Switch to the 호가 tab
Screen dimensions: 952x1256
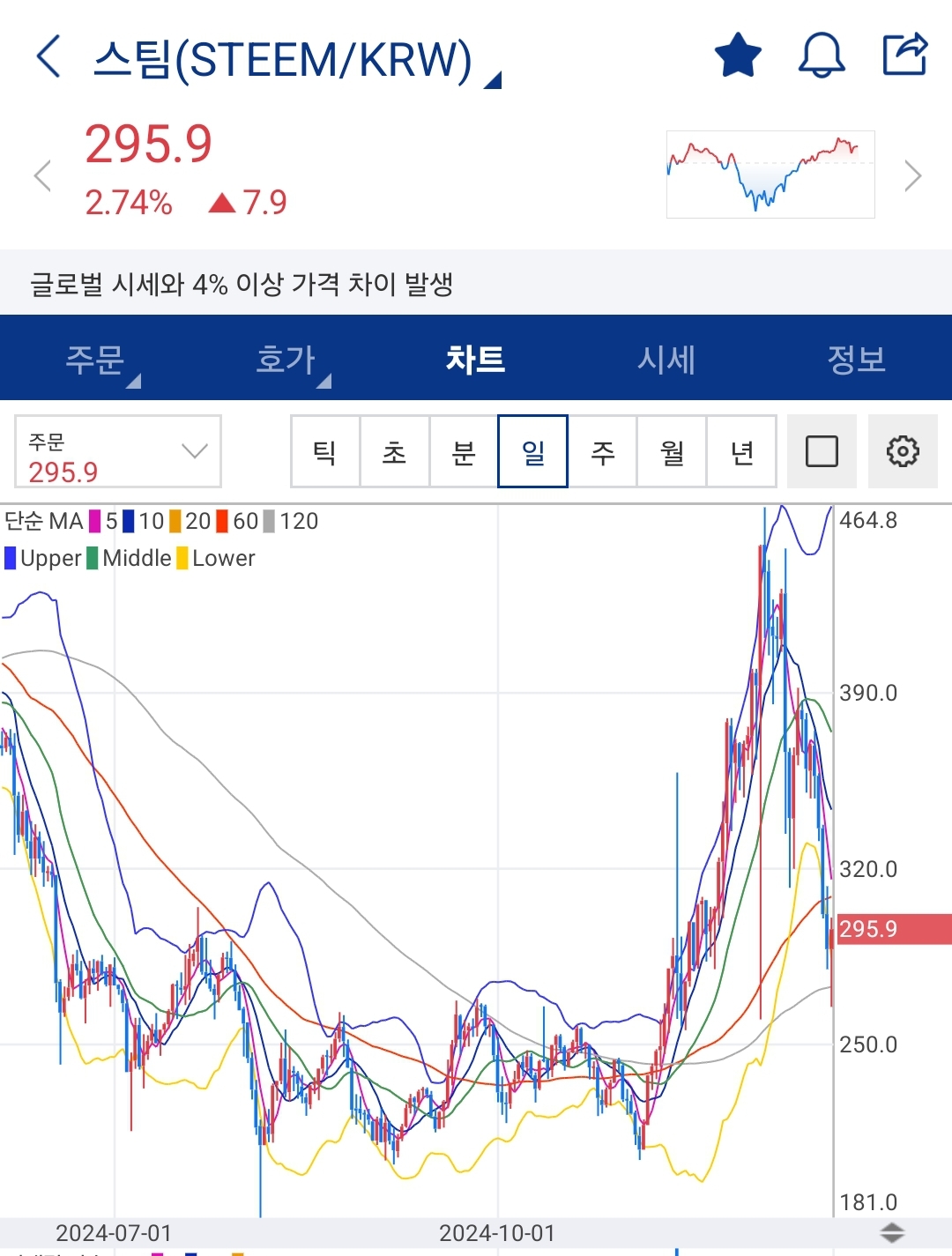pos(286,360)
